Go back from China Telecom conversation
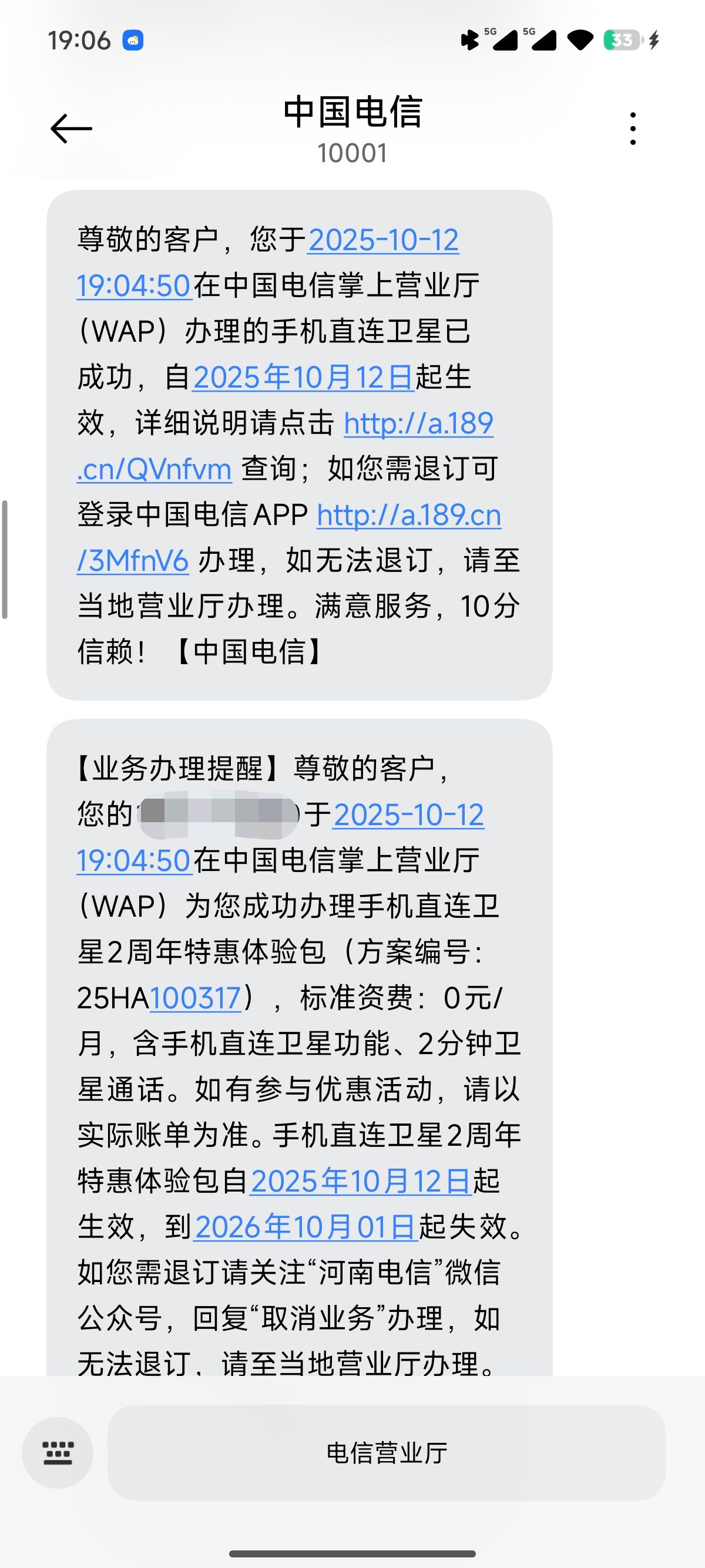This screenshot has height=1568, width=705. 70,129
